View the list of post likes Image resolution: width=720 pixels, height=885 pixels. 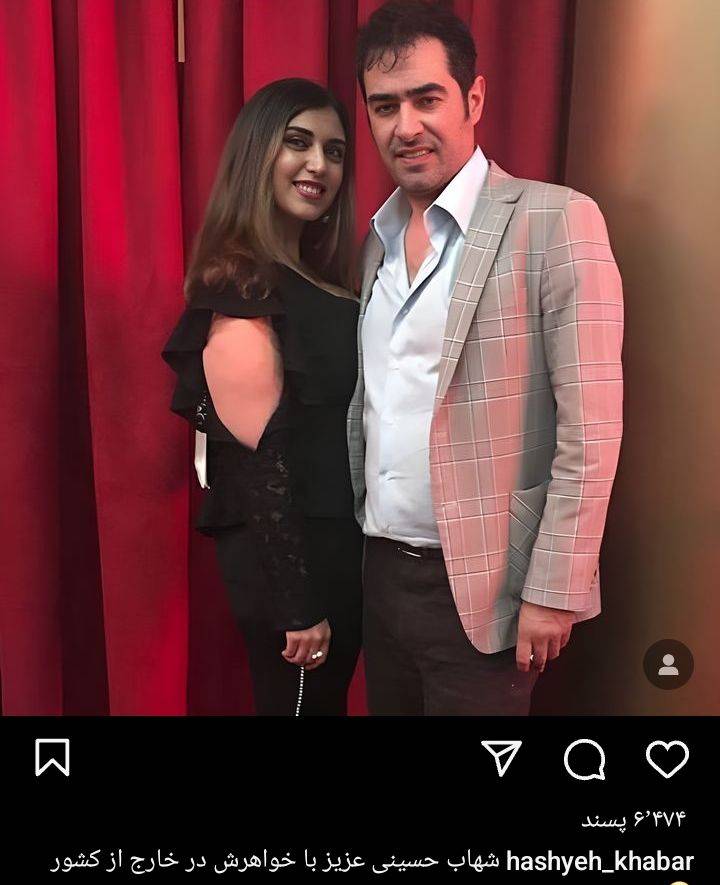[635, 820]
